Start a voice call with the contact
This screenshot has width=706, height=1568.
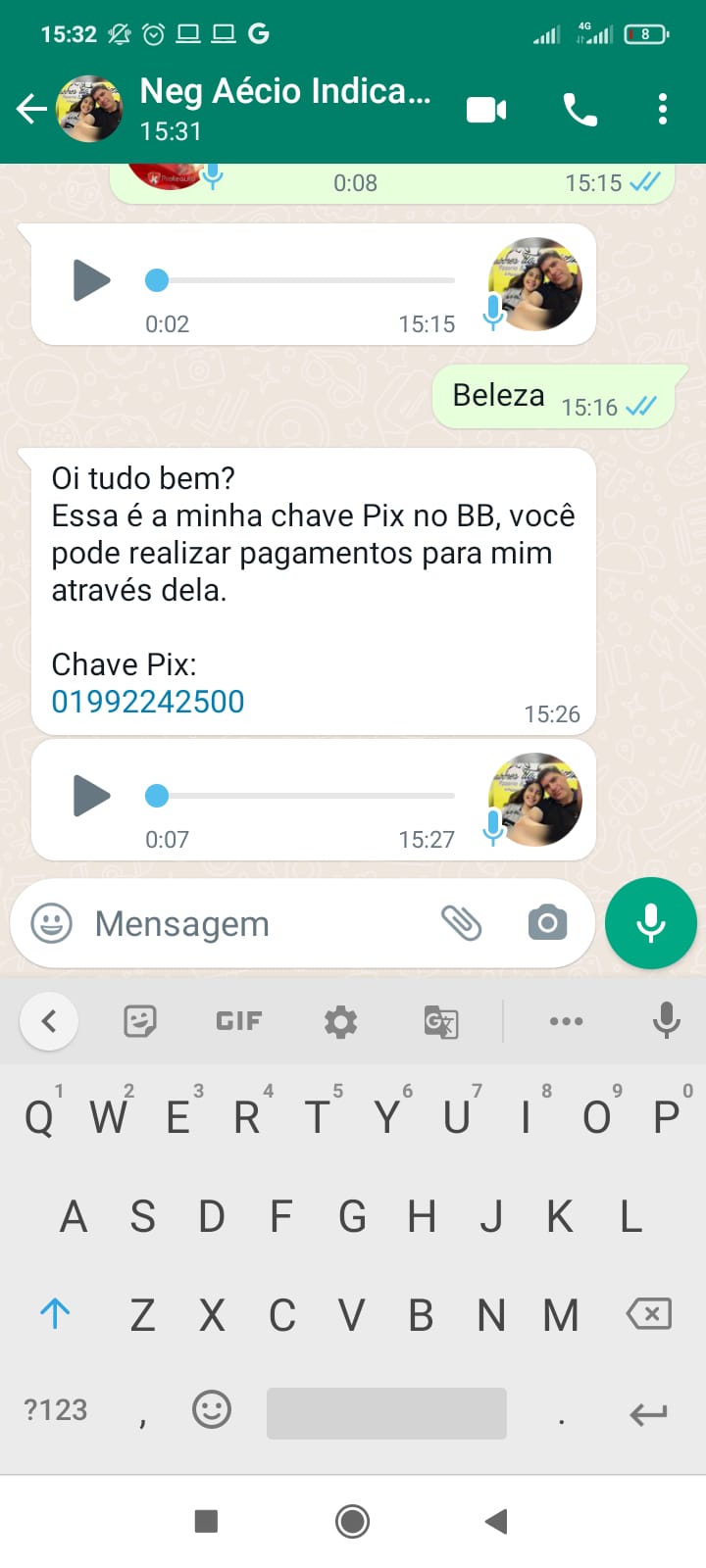[x=580, y=109]
